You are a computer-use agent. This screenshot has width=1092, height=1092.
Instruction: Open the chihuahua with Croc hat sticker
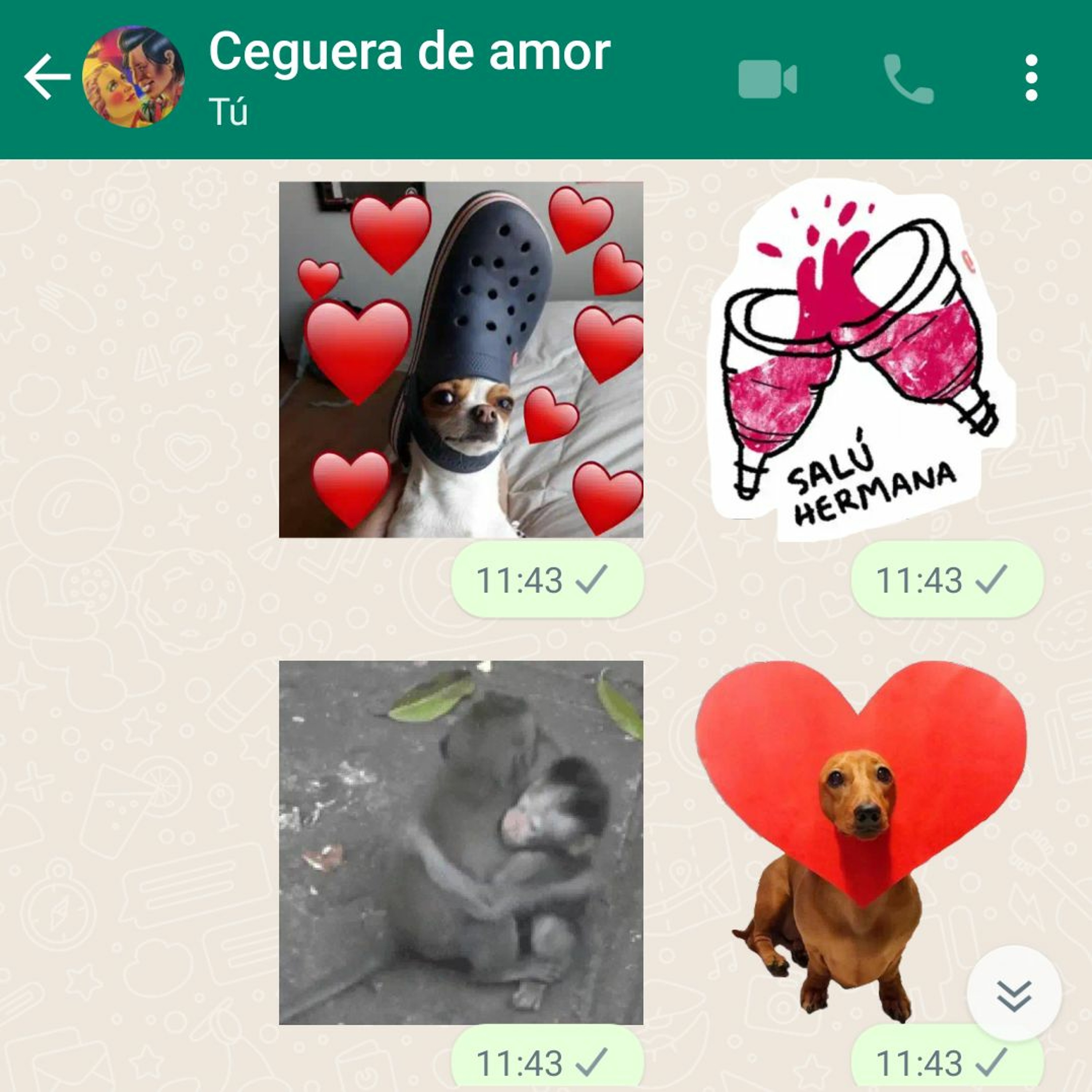(x=461, y=360)
